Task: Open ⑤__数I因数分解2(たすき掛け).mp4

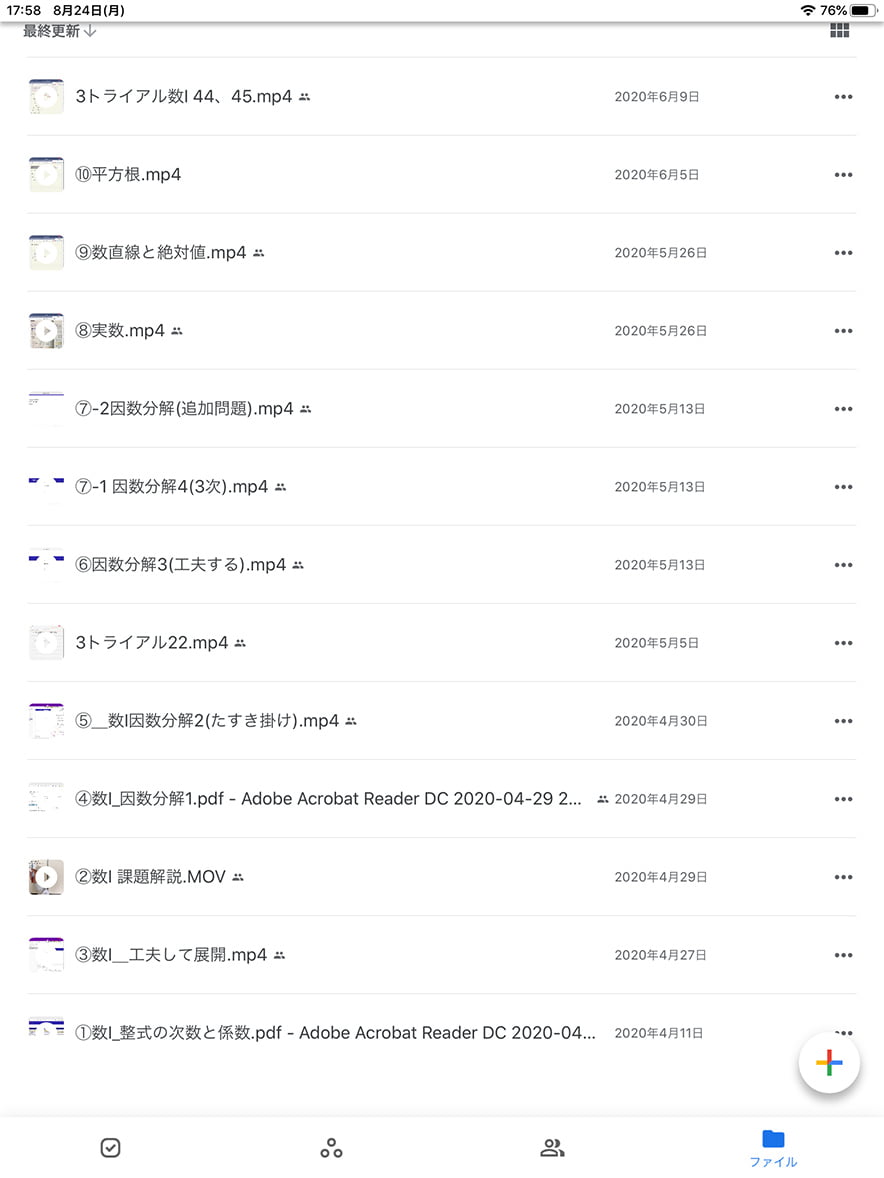Action: click(x=207, y=721)
